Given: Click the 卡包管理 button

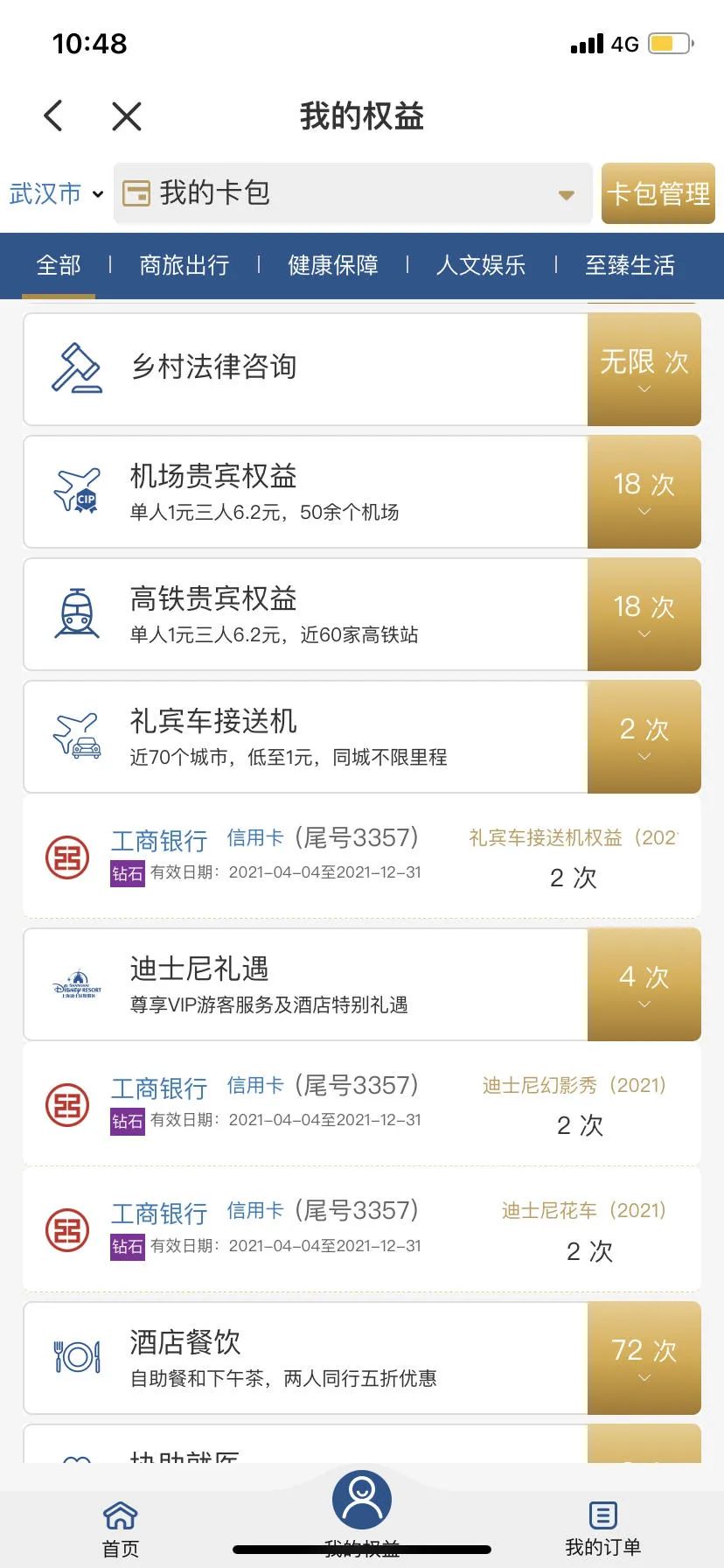Looking at the screenshot, I should point(659,193).
